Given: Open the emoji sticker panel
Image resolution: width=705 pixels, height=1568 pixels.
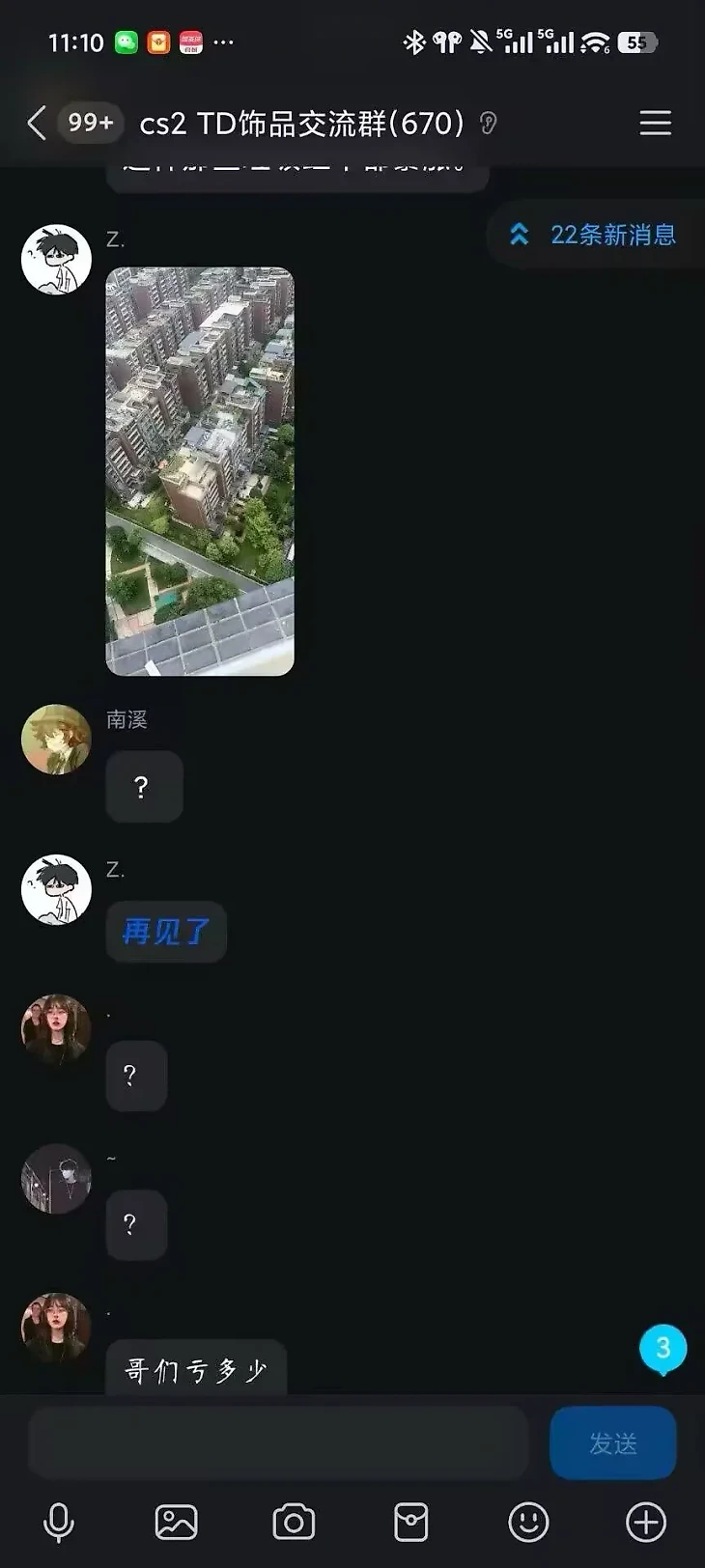Looking at the screenshot, I should tap(528, 1523).
